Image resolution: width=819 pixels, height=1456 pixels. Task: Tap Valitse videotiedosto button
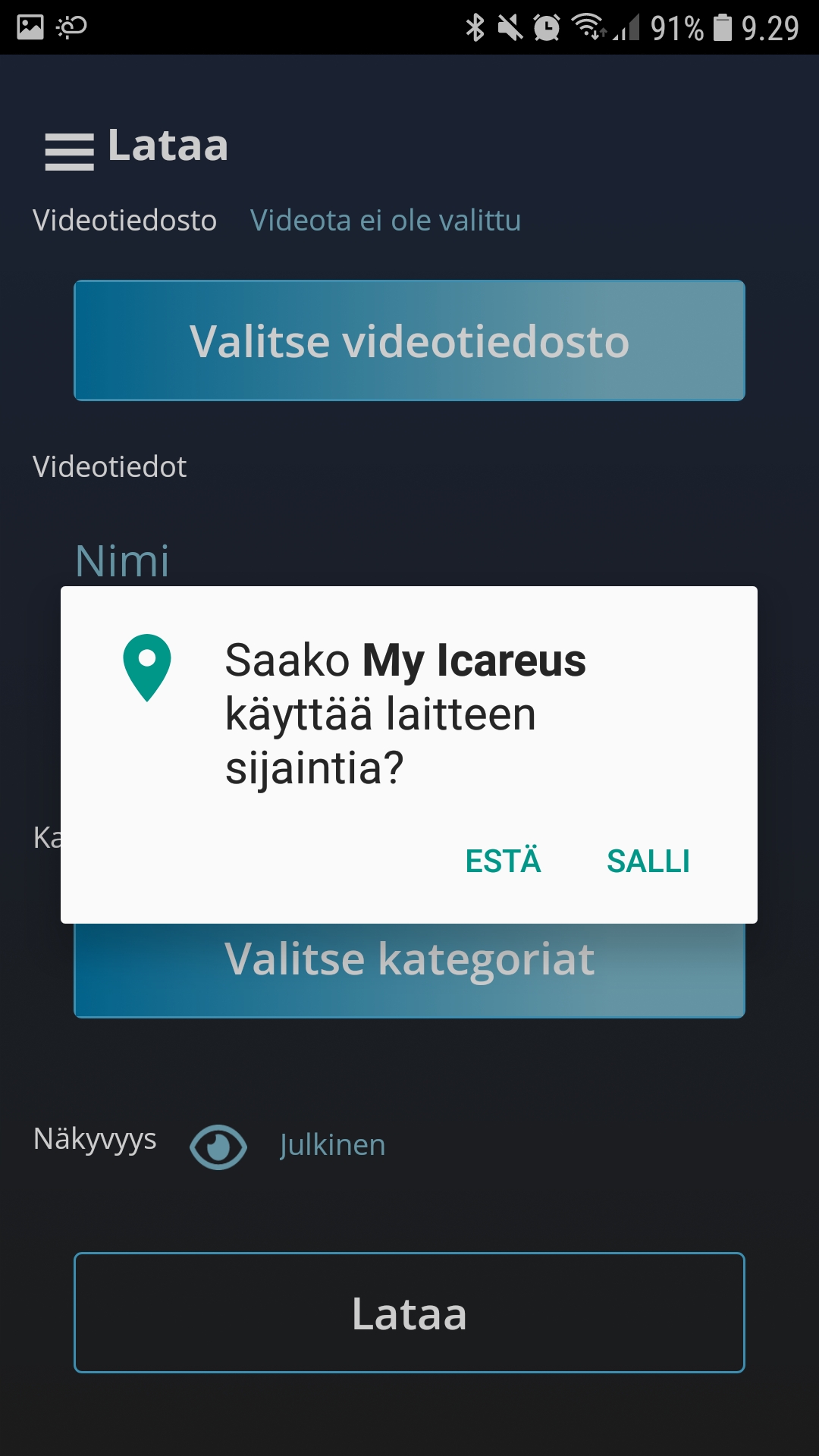(x=409, y=340)
